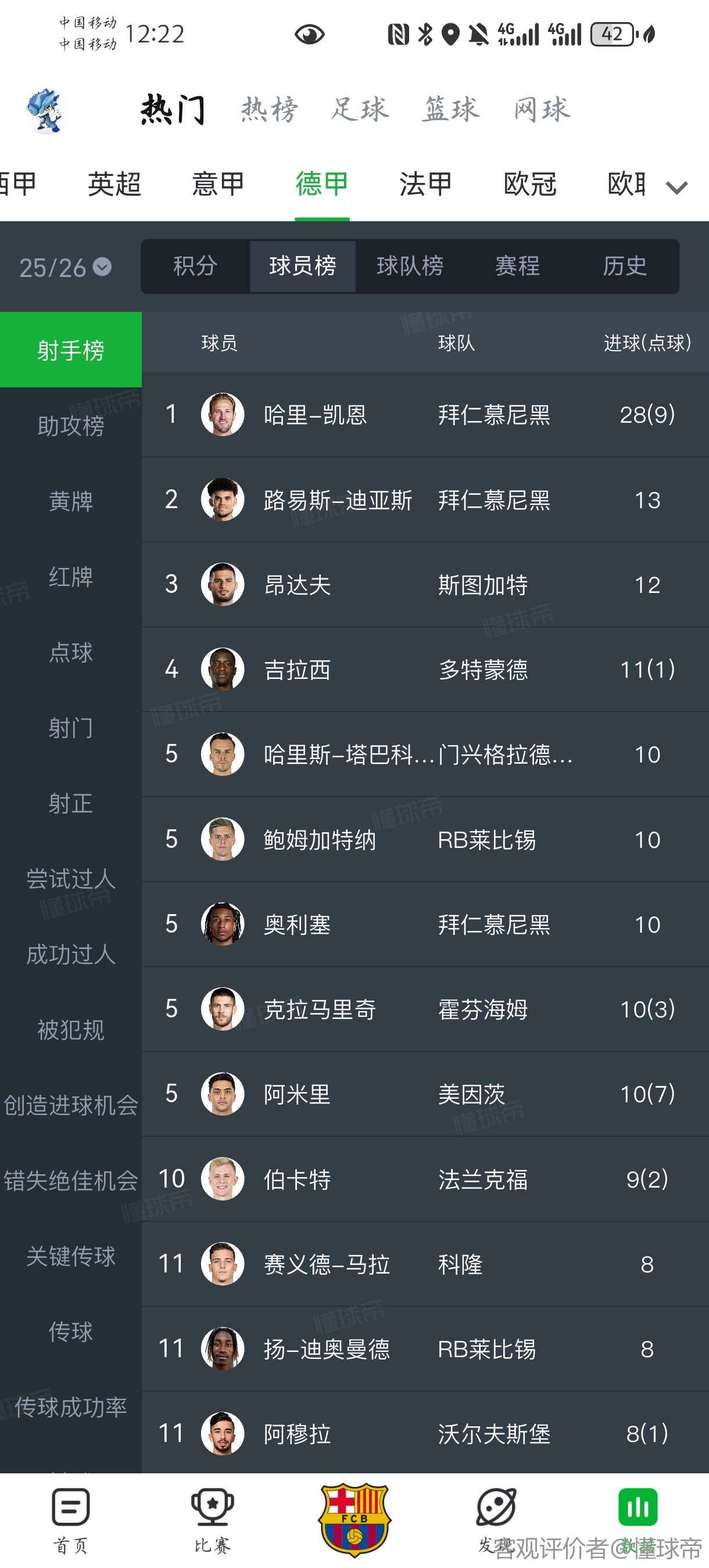Switch to the 球队榜 tab
The height and width of the screenshot is (1568, 709).
(x=410, y=266)
